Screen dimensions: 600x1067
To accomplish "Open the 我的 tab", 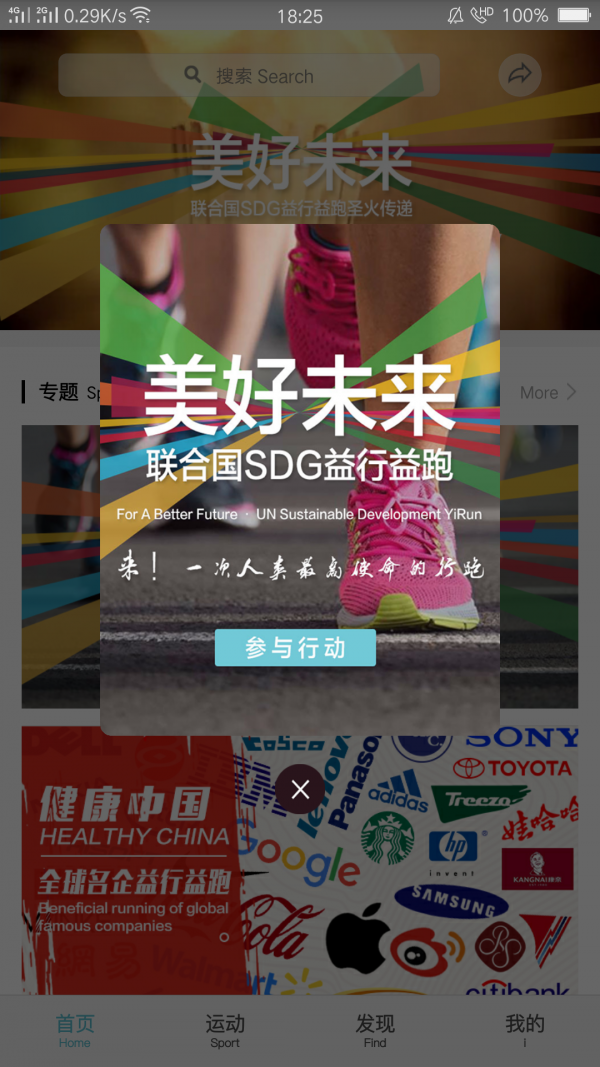I will tap(524, 1030).
